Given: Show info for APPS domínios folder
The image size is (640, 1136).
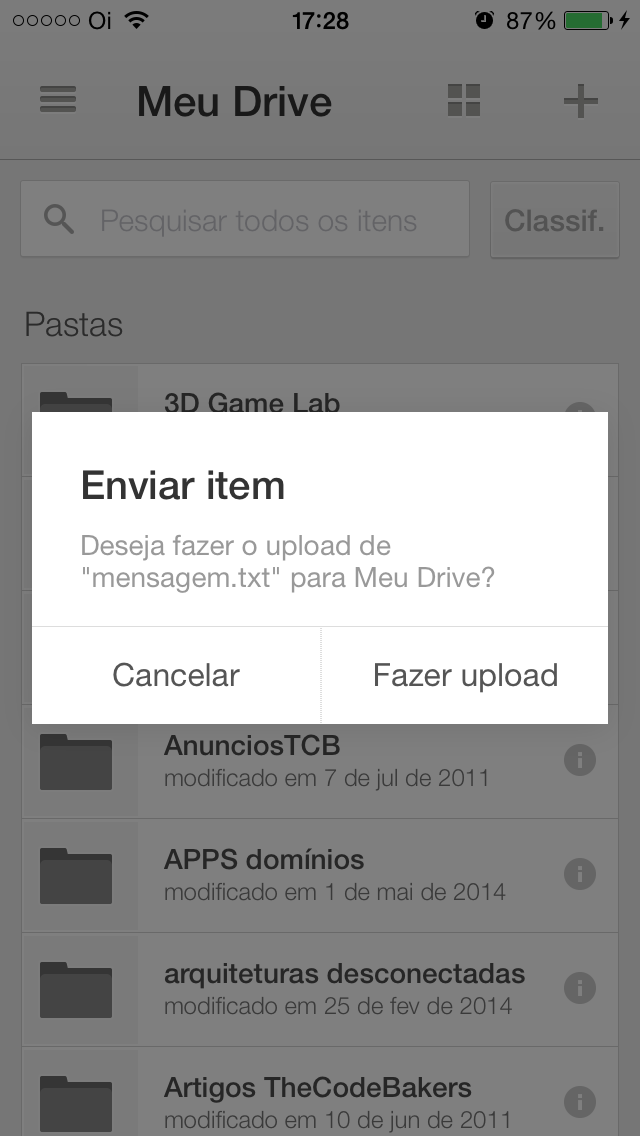Looking at the screenshot, I should coord(580,874).
